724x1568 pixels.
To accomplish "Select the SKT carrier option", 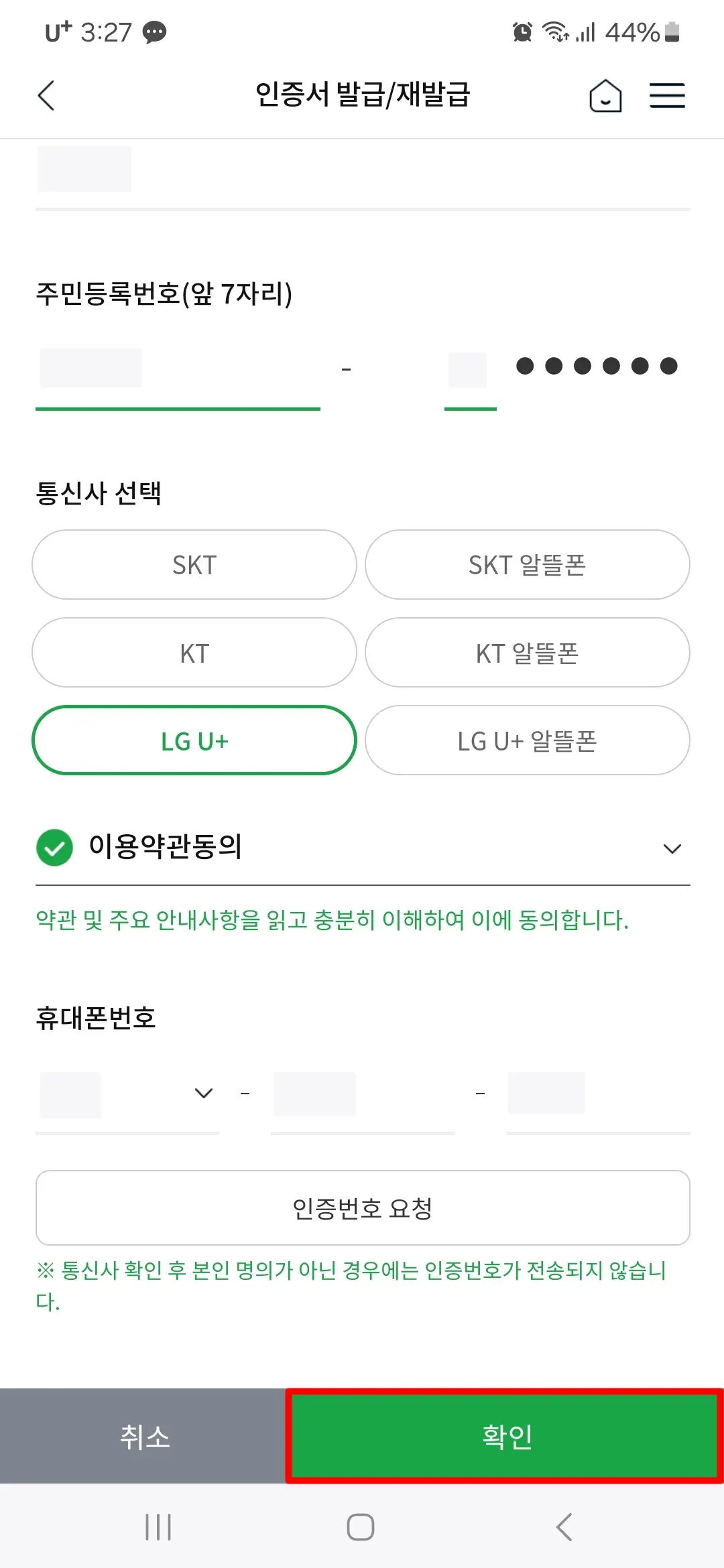I will pyautogui.click(x=194, y=564).
